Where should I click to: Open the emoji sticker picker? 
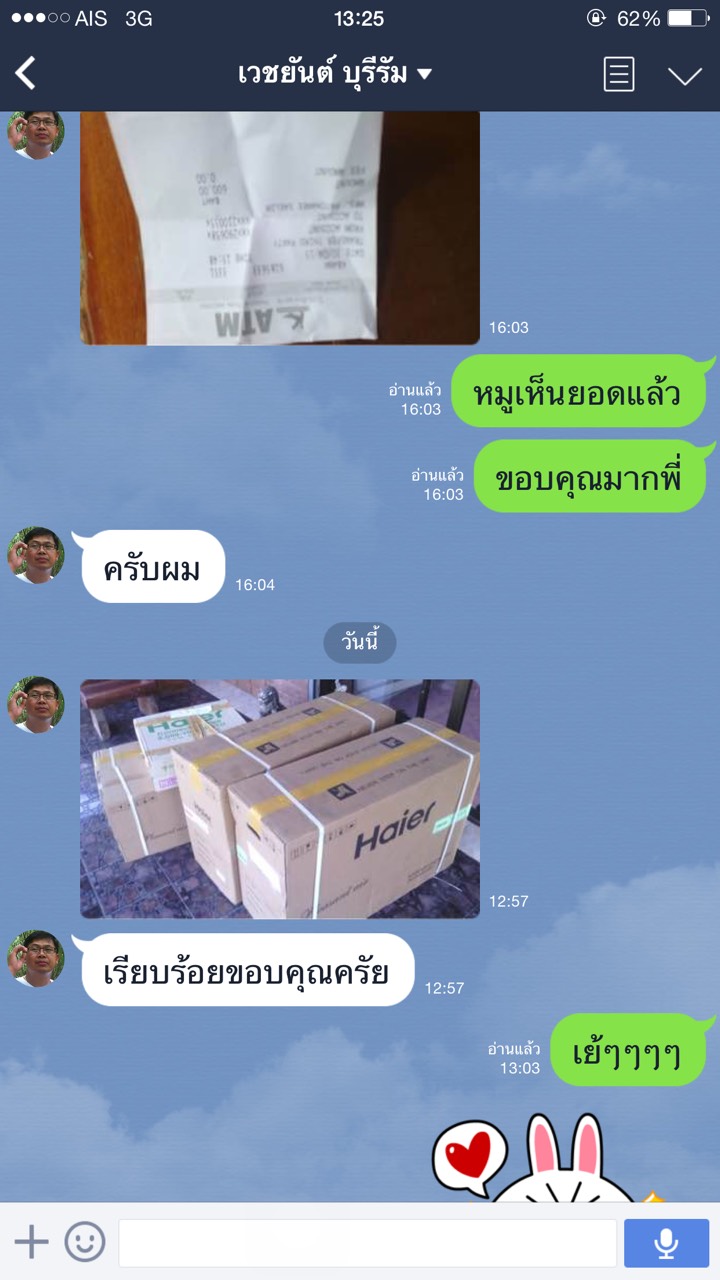coord(85,1242)
